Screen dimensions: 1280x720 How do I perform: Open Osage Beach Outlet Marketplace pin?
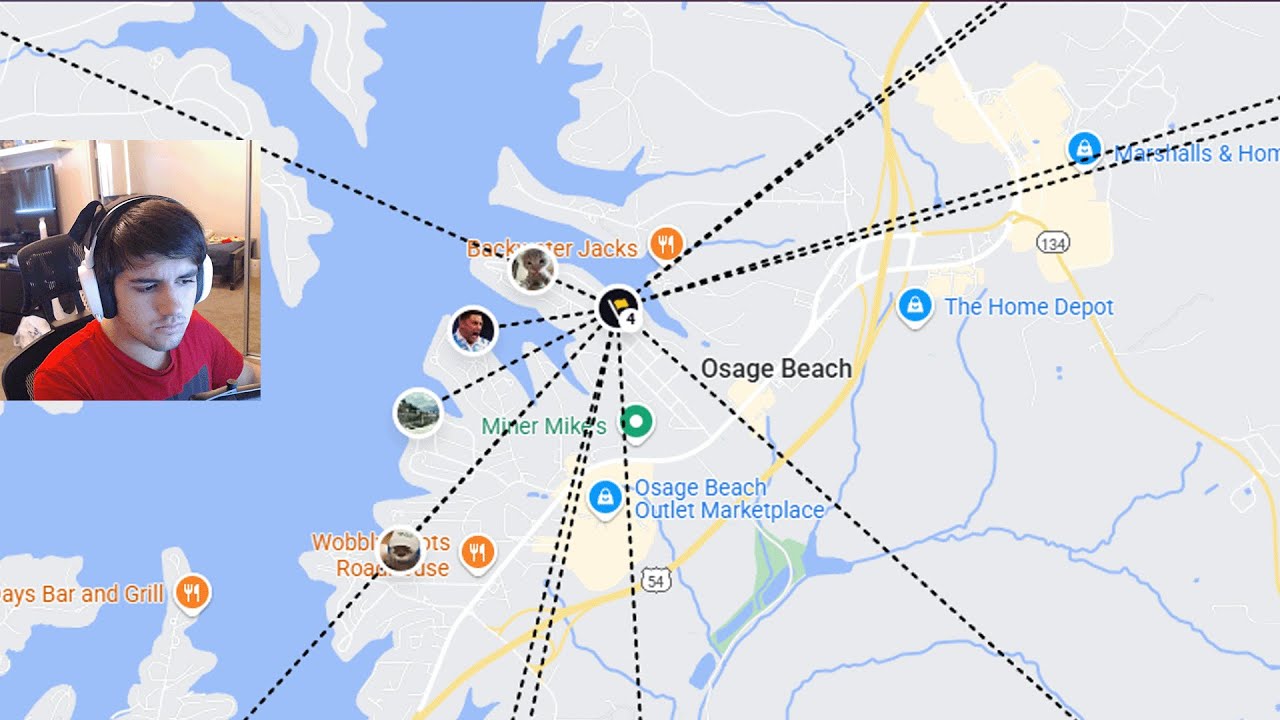[x=605, y=497]
